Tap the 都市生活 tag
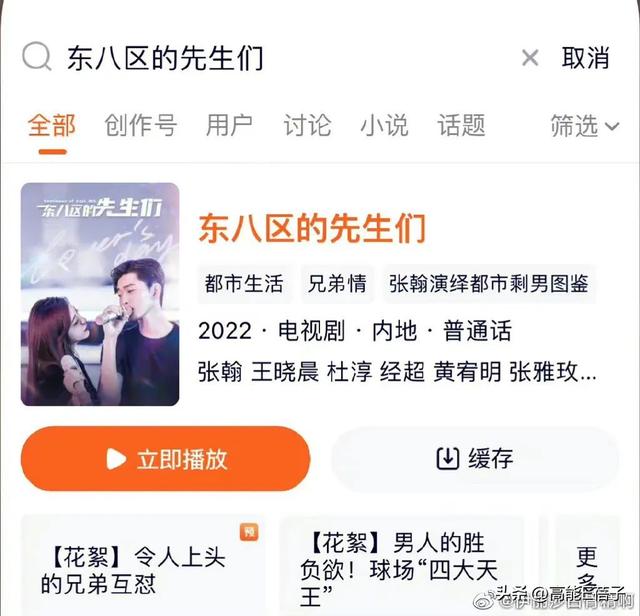This screenshot has height=616, width=640. [244, 283]
